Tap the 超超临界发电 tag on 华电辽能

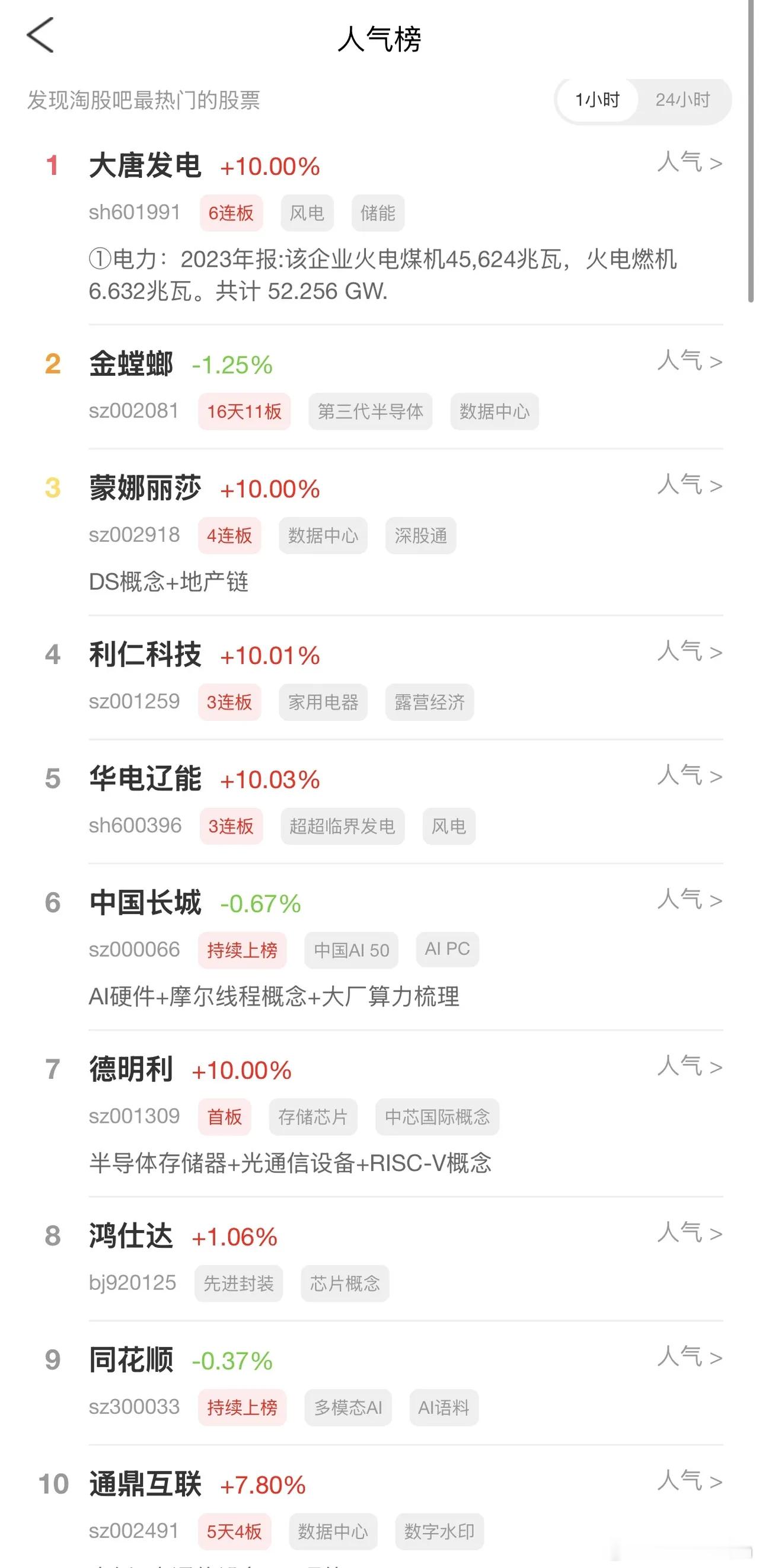342,826
